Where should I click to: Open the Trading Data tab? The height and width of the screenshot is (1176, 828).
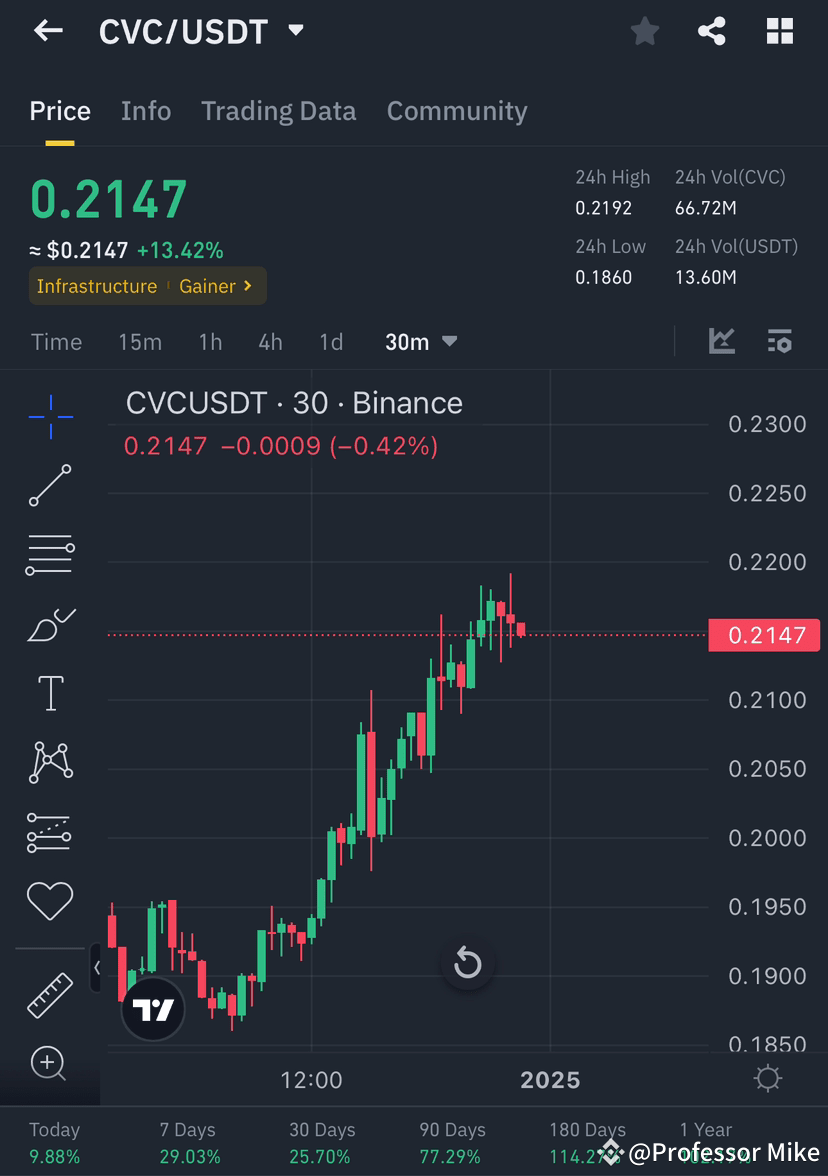(279, 111)
